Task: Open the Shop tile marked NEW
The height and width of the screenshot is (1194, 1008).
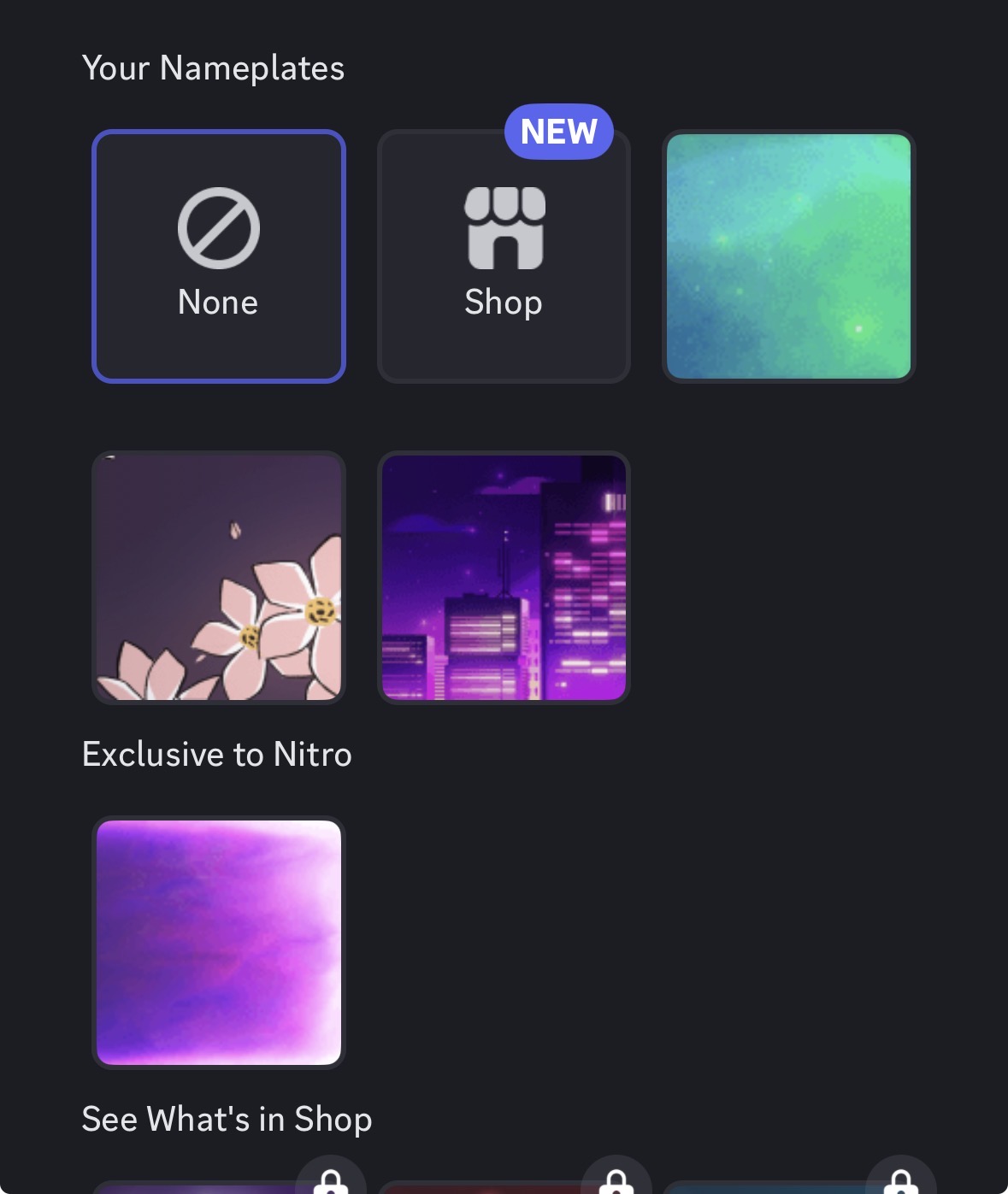Action: coord(504,256)
